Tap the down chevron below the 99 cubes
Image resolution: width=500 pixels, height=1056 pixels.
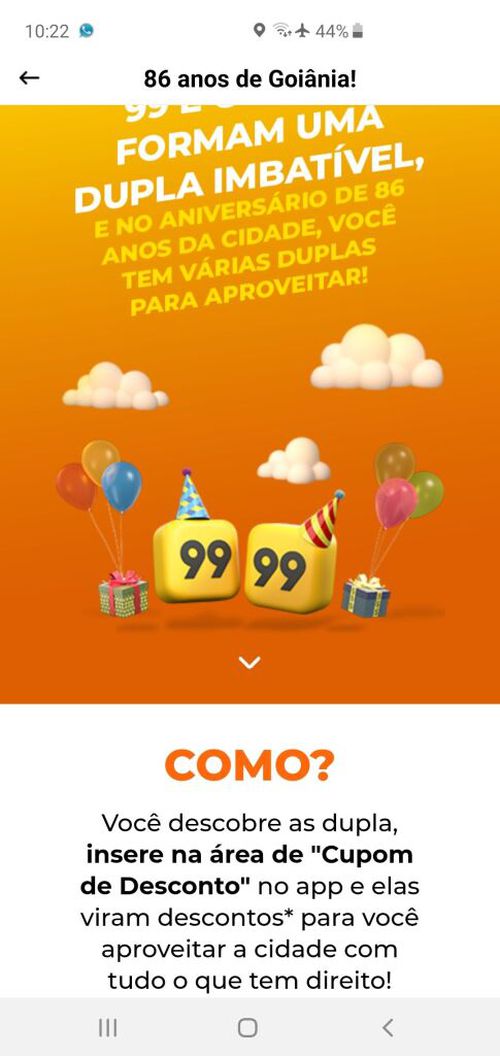[x=249, y=662]
